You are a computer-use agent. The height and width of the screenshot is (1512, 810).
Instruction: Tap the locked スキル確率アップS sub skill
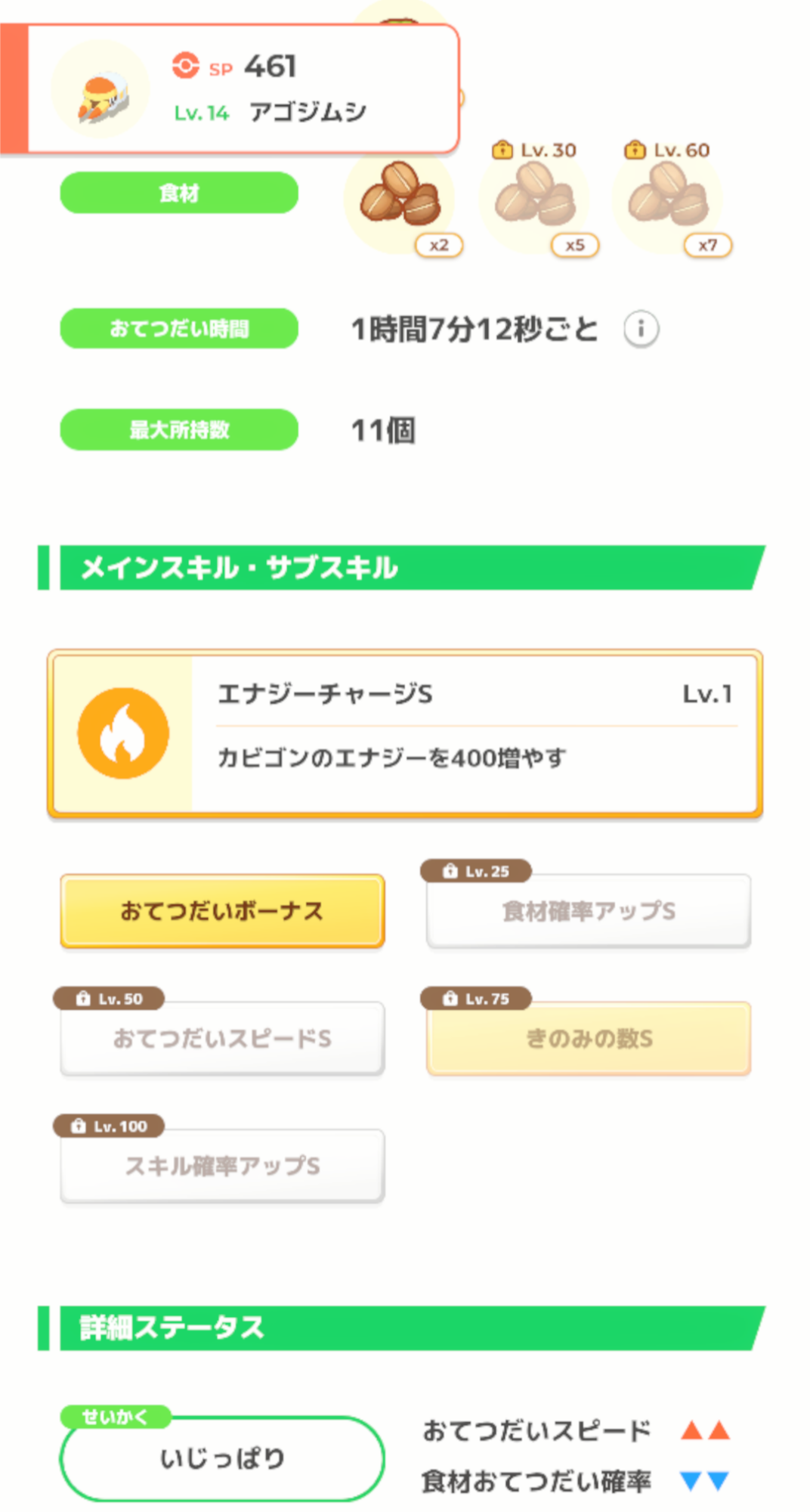tap(222, 1166)
